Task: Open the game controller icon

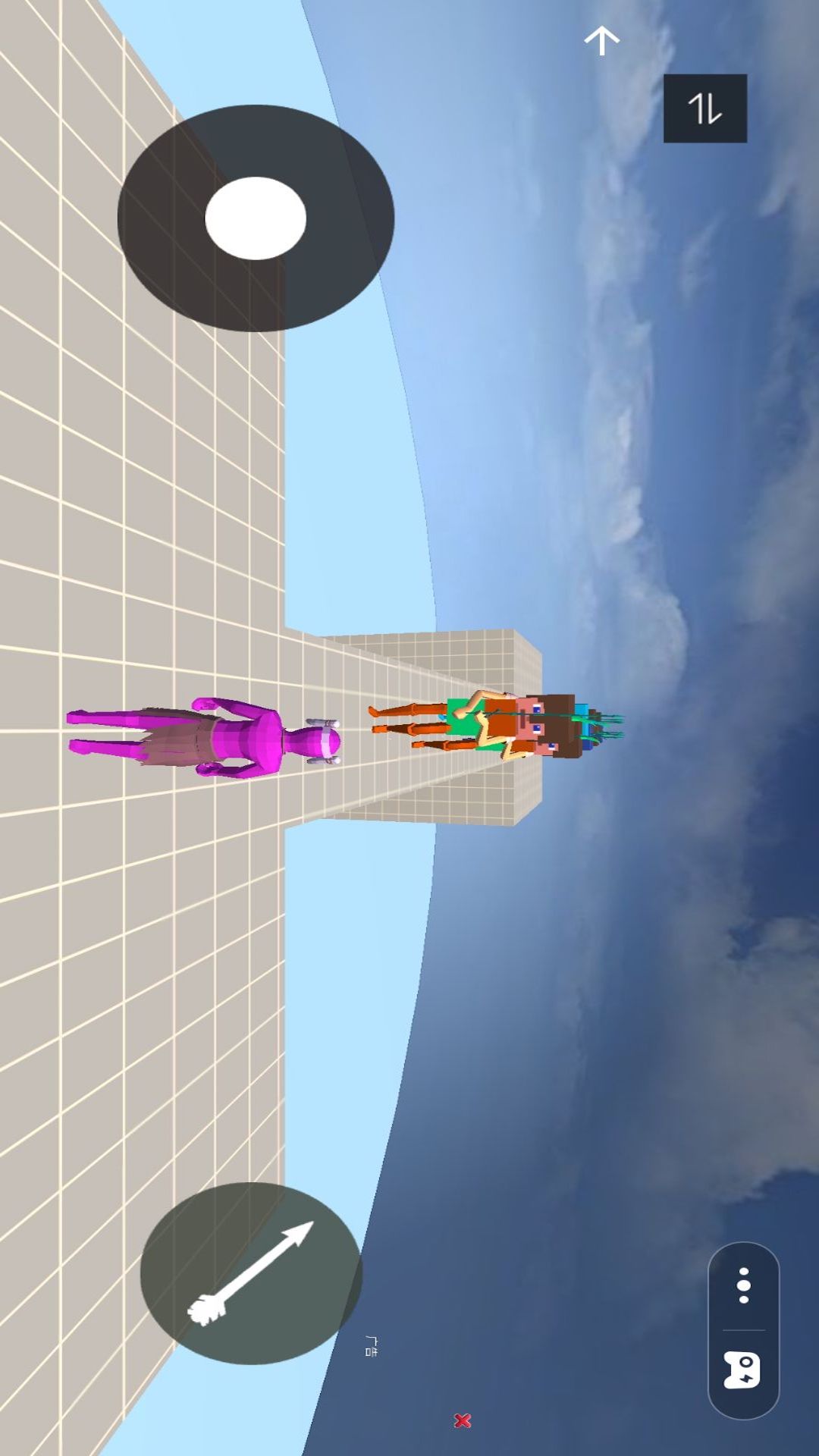Action: click(x=742, y=1370)
